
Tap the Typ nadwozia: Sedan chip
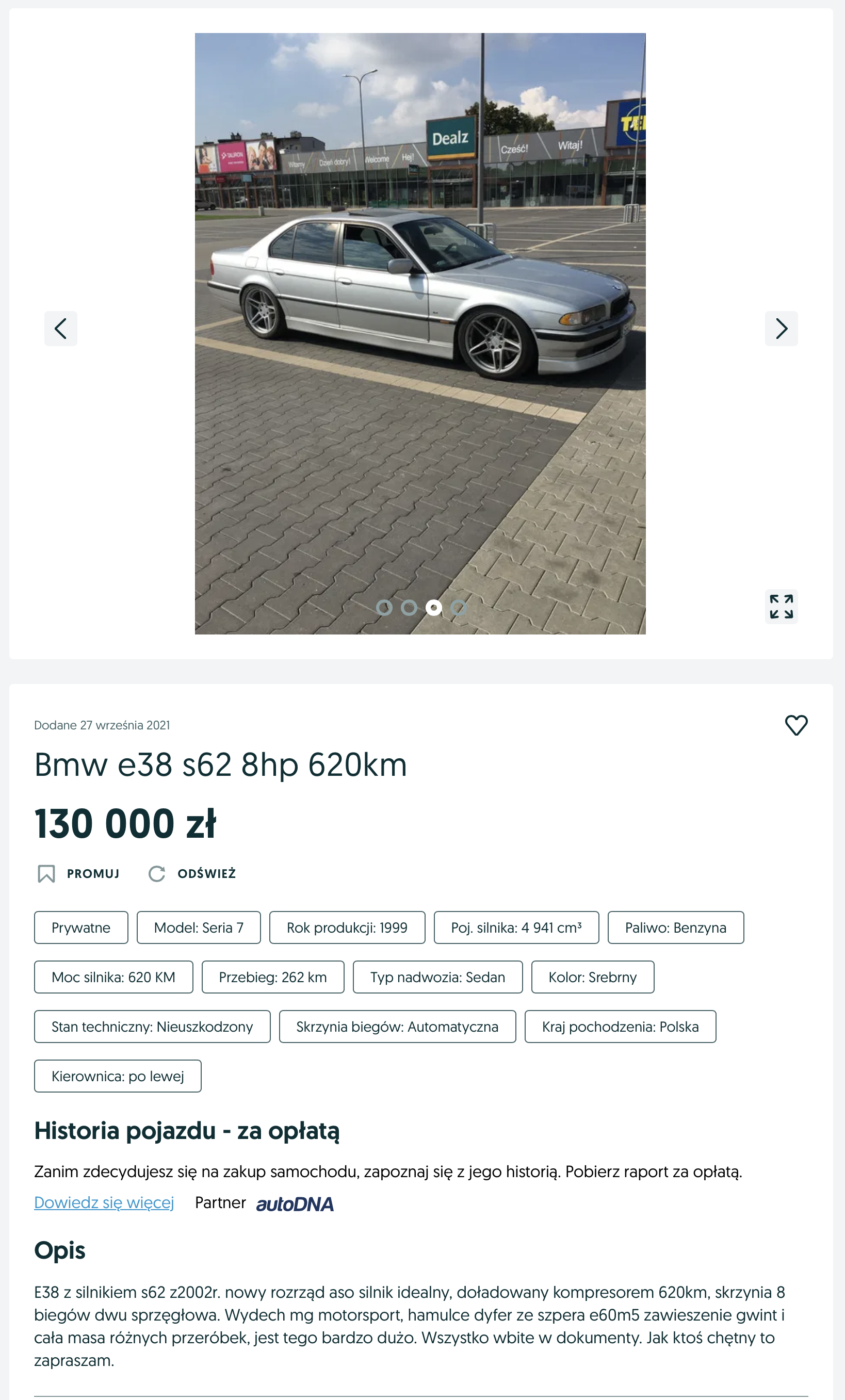point(437,976)
